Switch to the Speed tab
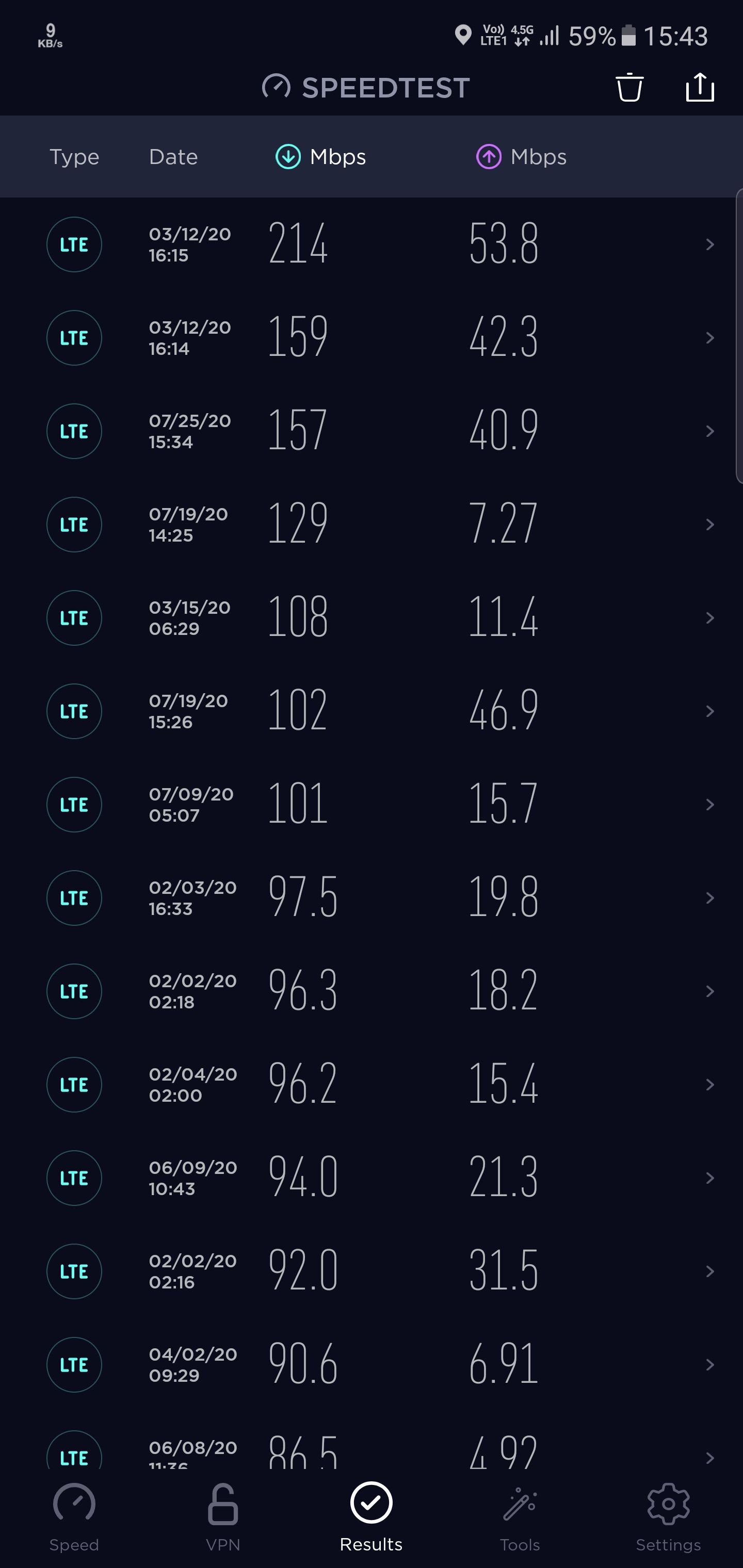Viewport: 743px width, 1568px height. click(x=74, y=1517)
